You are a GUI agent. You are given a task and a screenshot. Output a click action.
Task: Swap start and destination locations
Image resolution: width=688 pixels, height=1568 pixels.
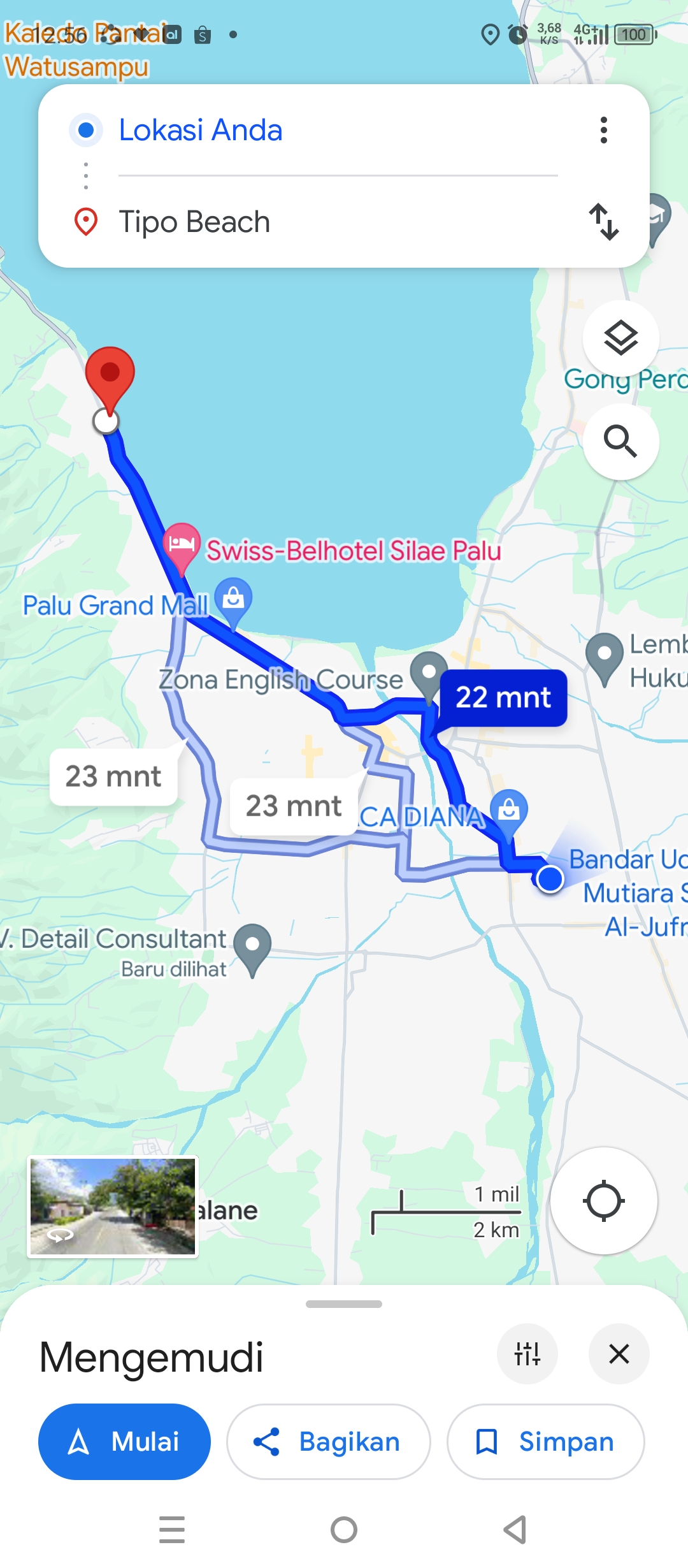(603, 222)
